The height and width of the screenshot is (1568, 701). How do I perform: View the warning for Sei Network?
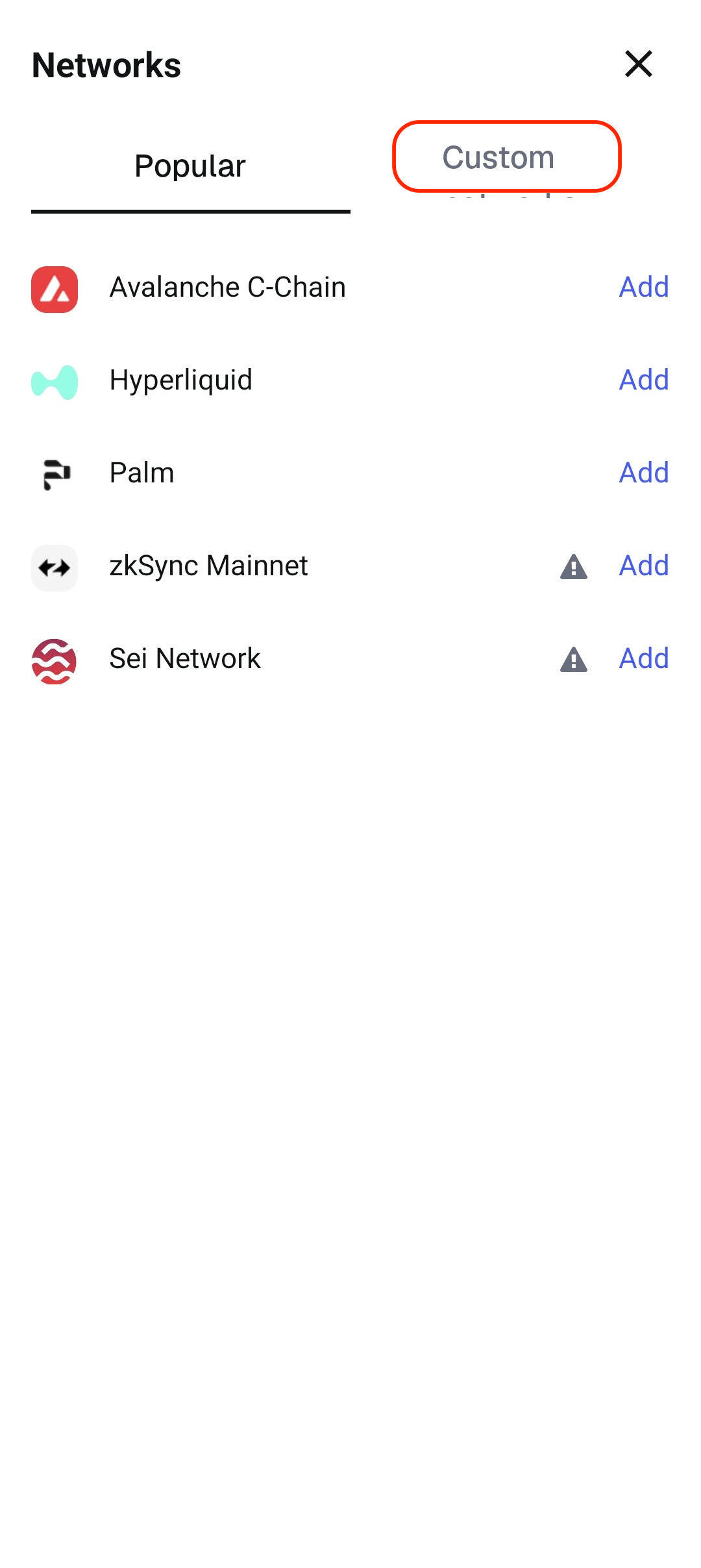(574, 660)
